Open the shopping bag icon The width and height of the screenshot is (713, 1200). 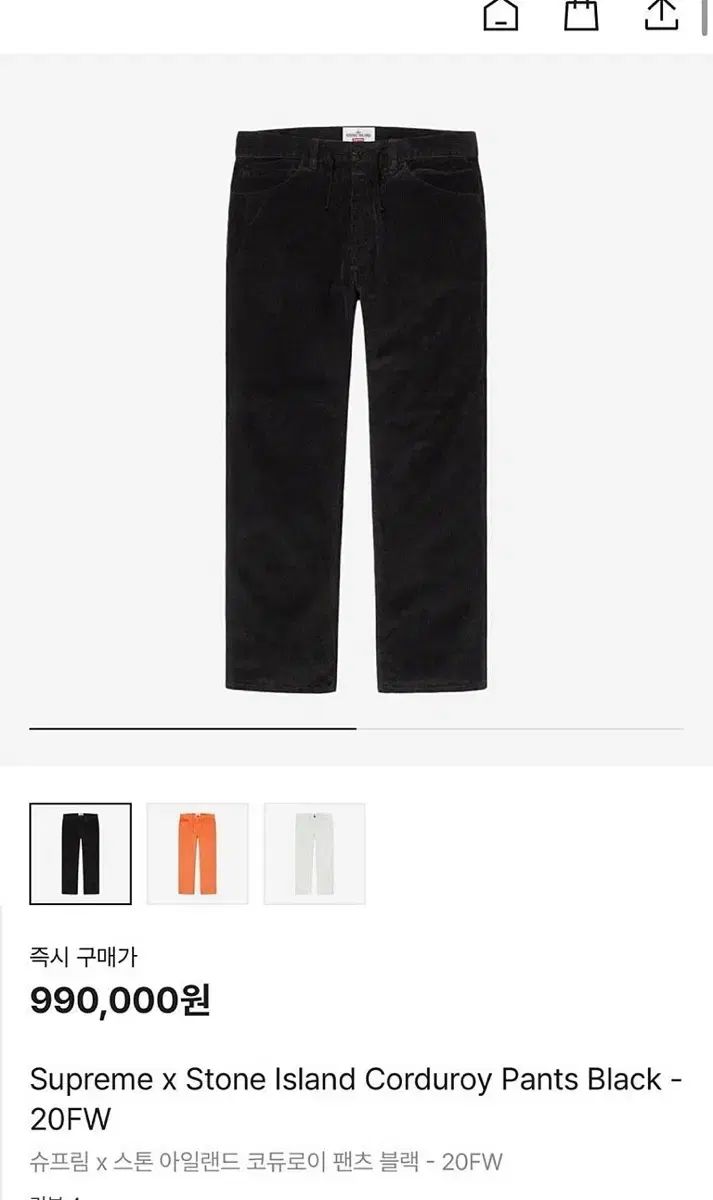[581, 15]
